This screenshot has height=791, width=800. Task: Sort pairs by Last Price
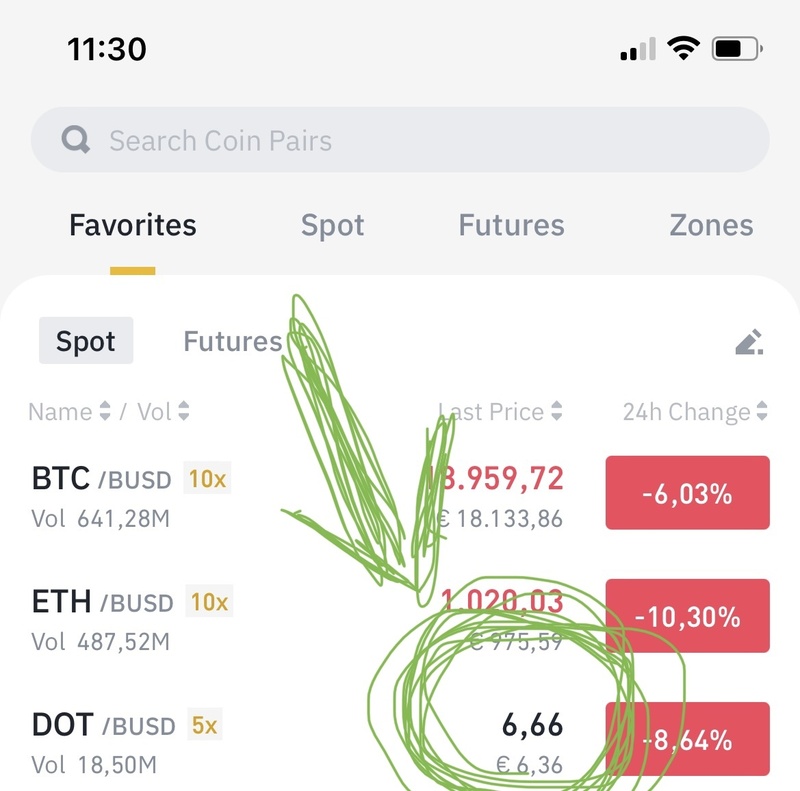[x=500, y=411]
